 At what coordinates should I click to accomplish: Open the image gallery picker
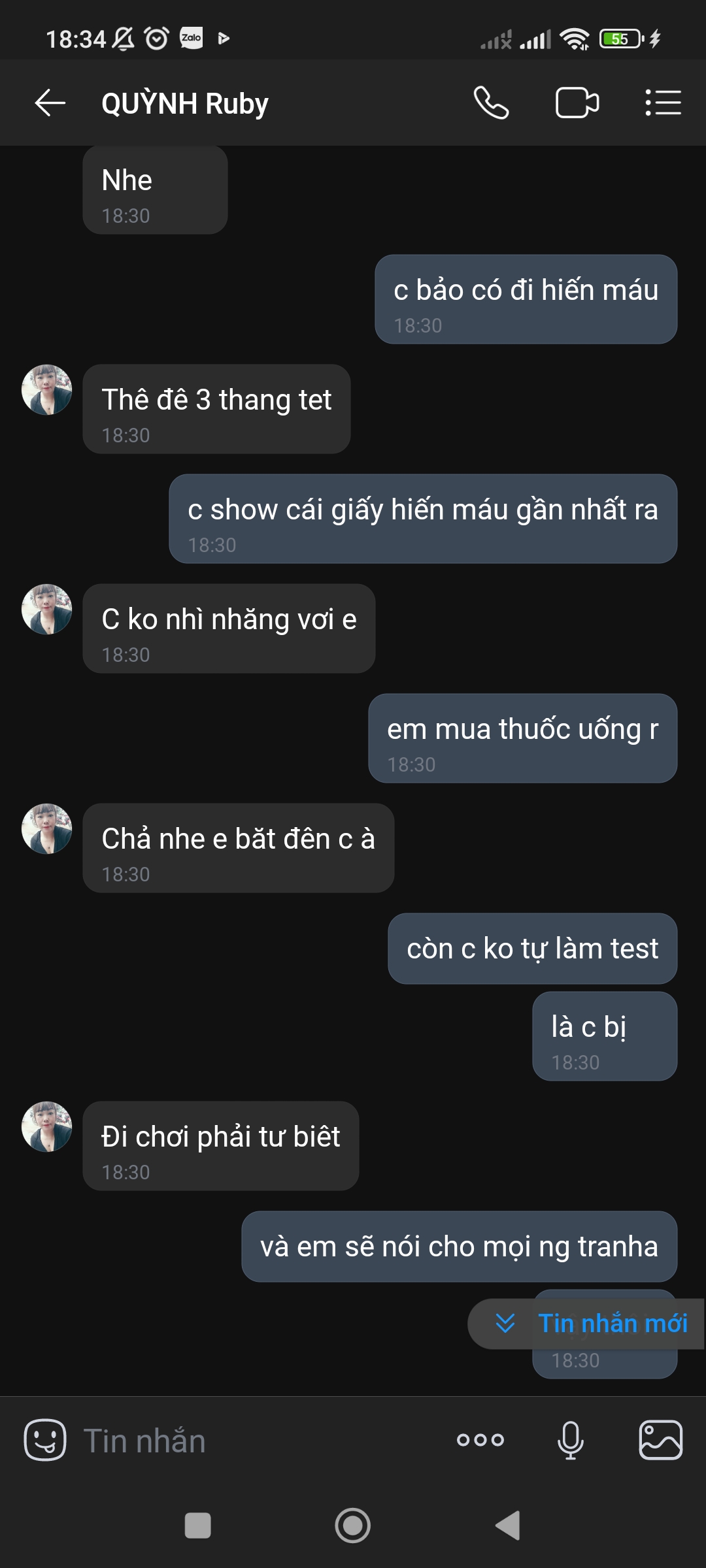660,1440
